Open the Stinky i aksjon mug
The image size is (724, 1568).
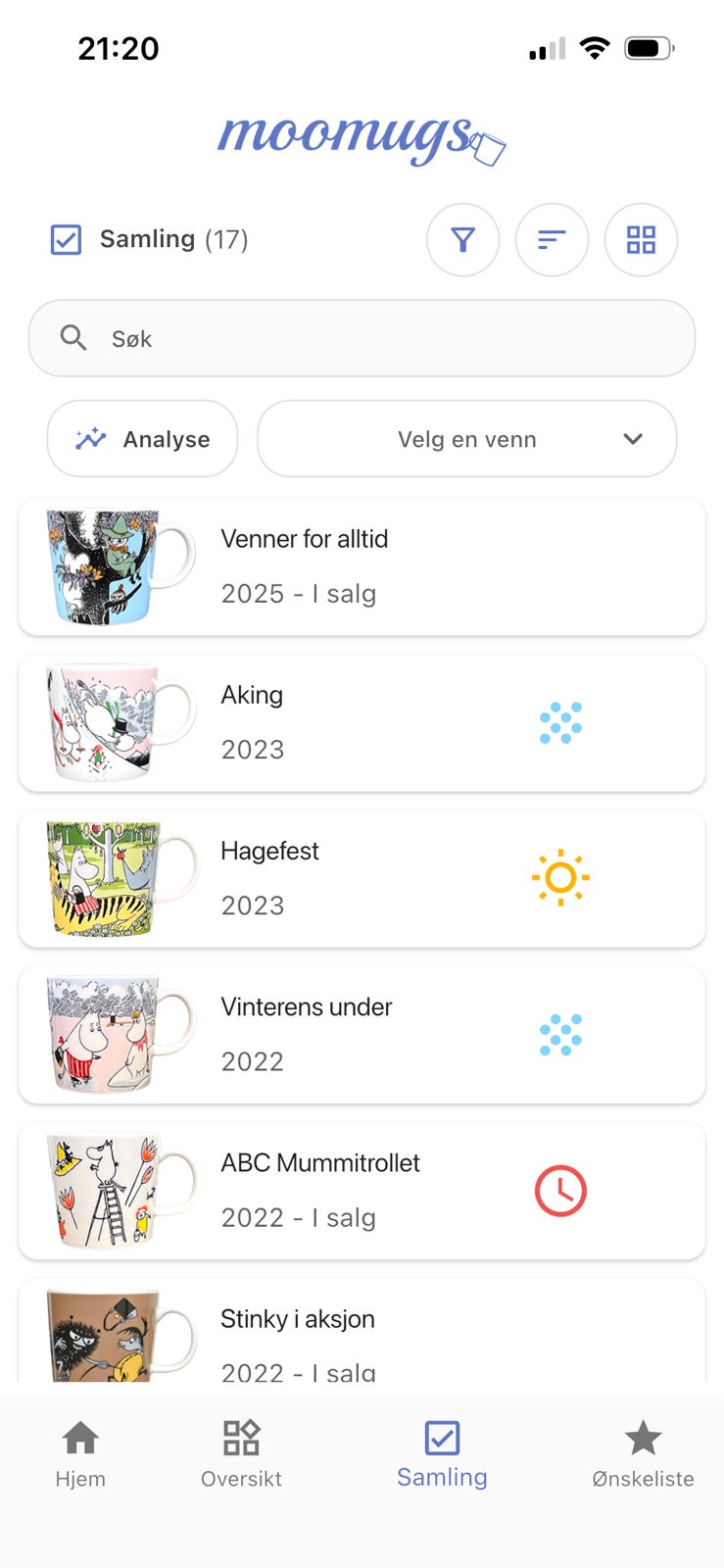tap(362, 1331)
